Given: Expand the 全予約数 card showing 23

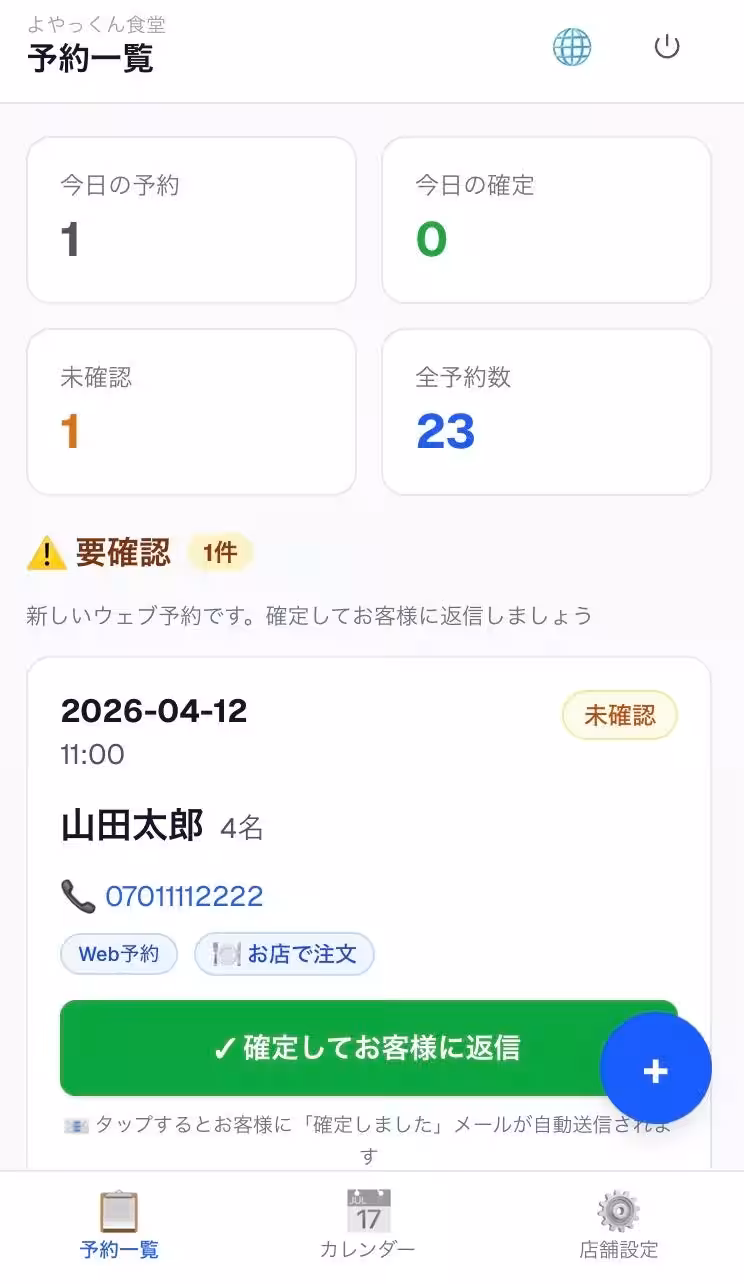Looking at the screenshot, I should [545, 411].
